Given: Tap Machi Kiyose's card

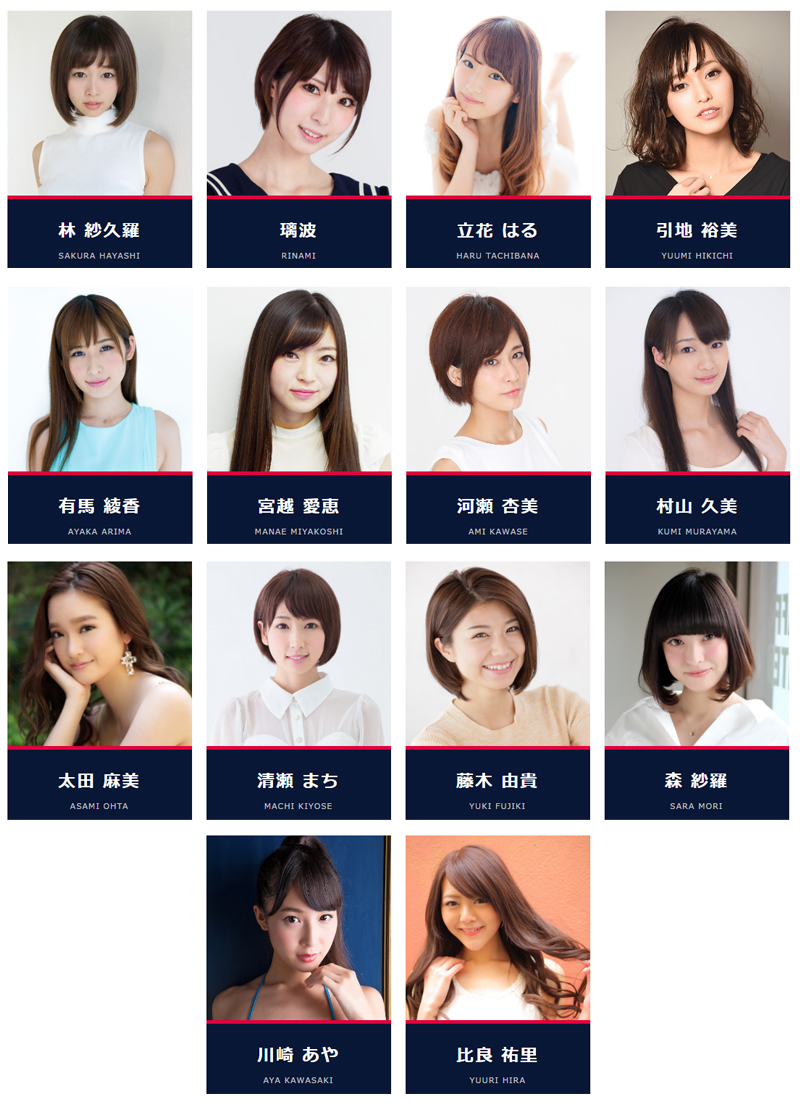Looking at the screenshot, I should 298,689.
